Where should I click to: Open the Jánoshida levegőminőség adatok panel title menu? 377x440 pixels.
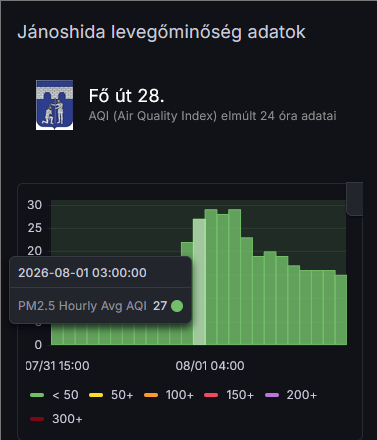pyautogui.click(x=161, y=32)
